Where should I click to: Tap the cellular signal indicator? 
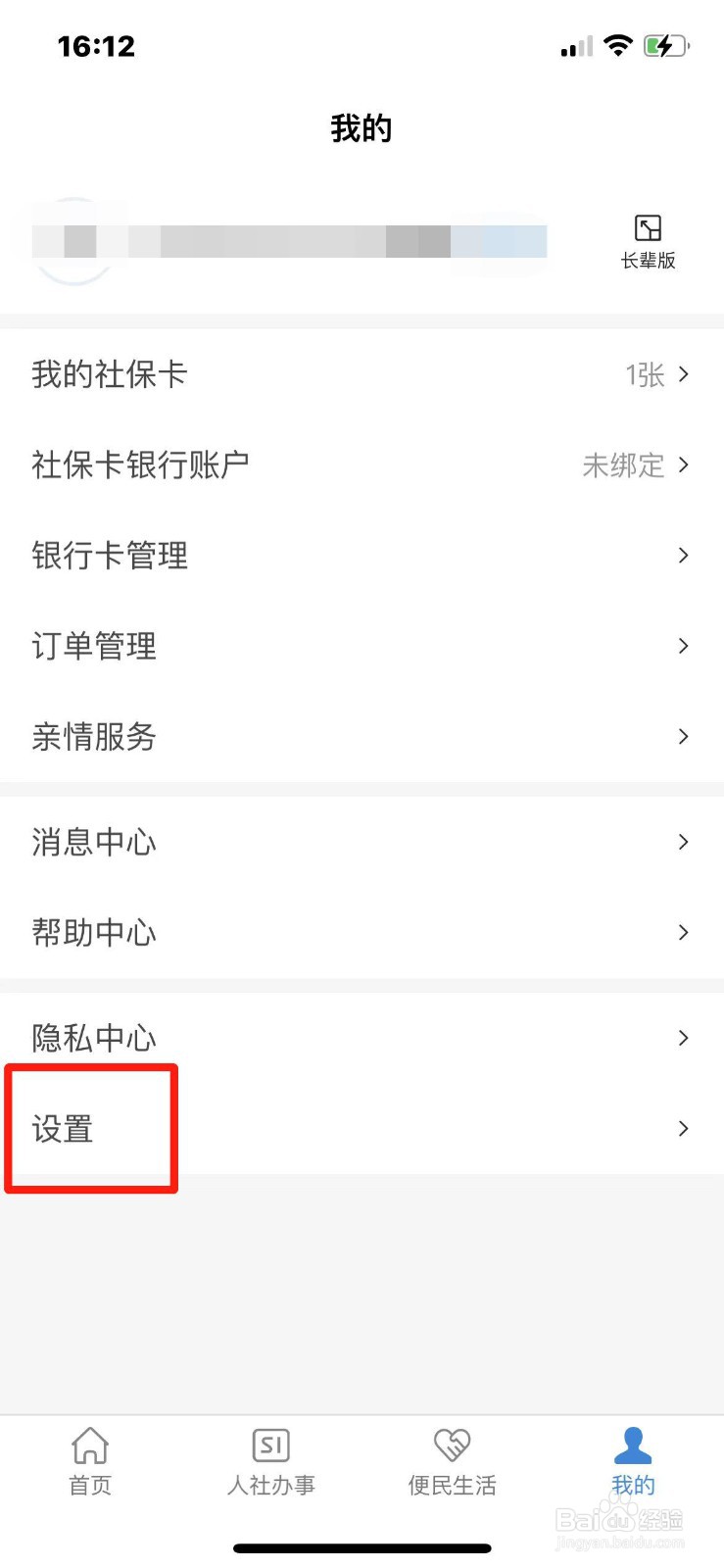click(575, 45)
